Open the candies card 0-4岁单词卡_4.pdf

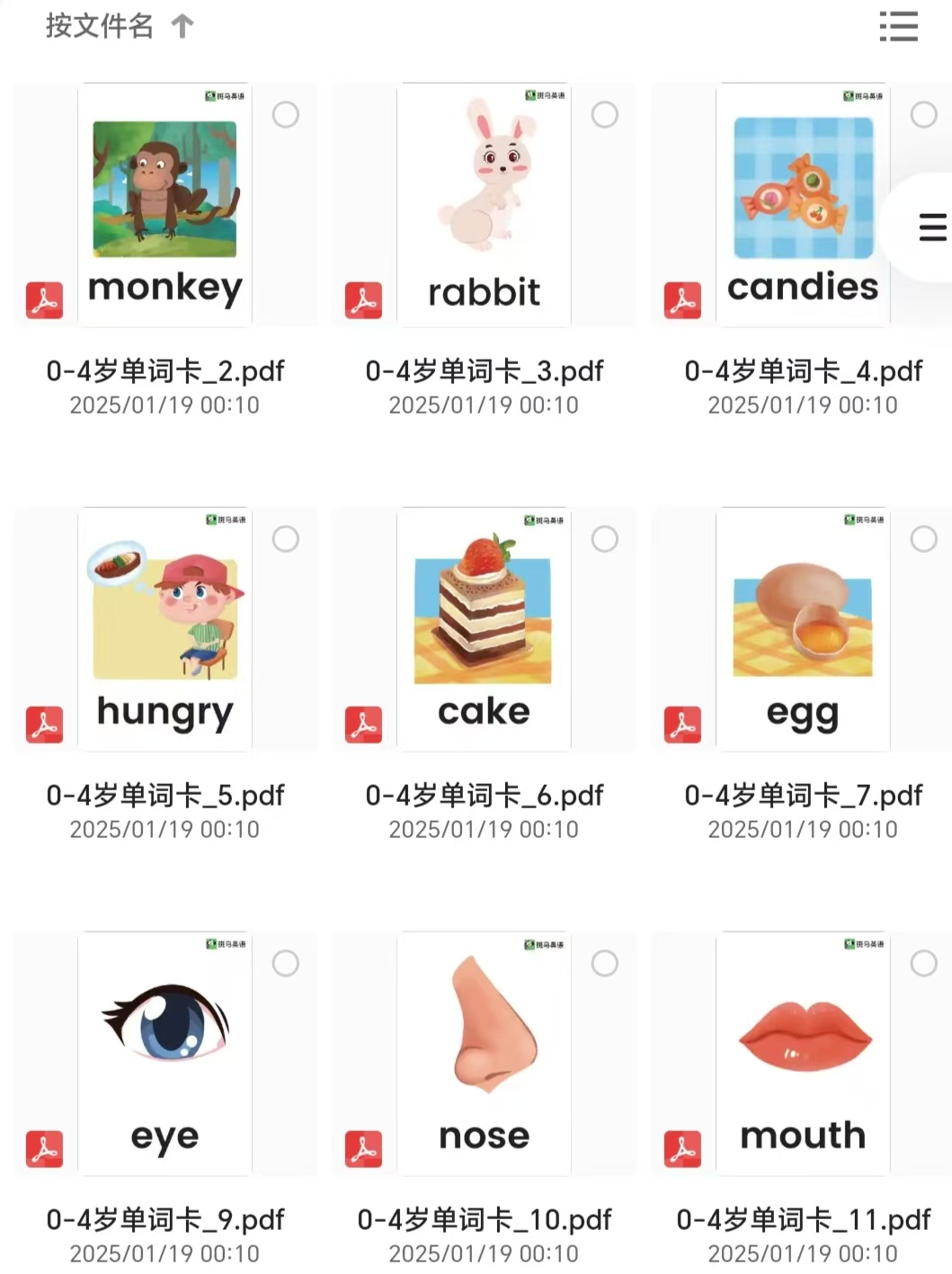point(803,205)
